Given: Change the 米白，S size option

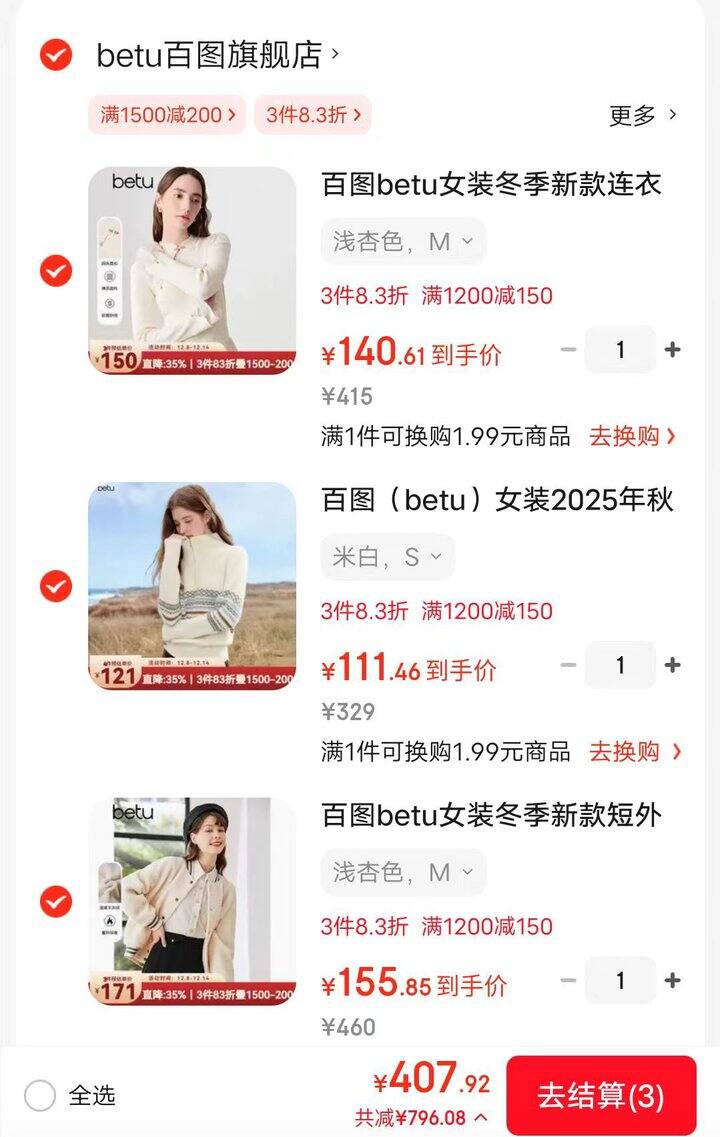Looking at the screenshot, I should (x=387, y=557).
